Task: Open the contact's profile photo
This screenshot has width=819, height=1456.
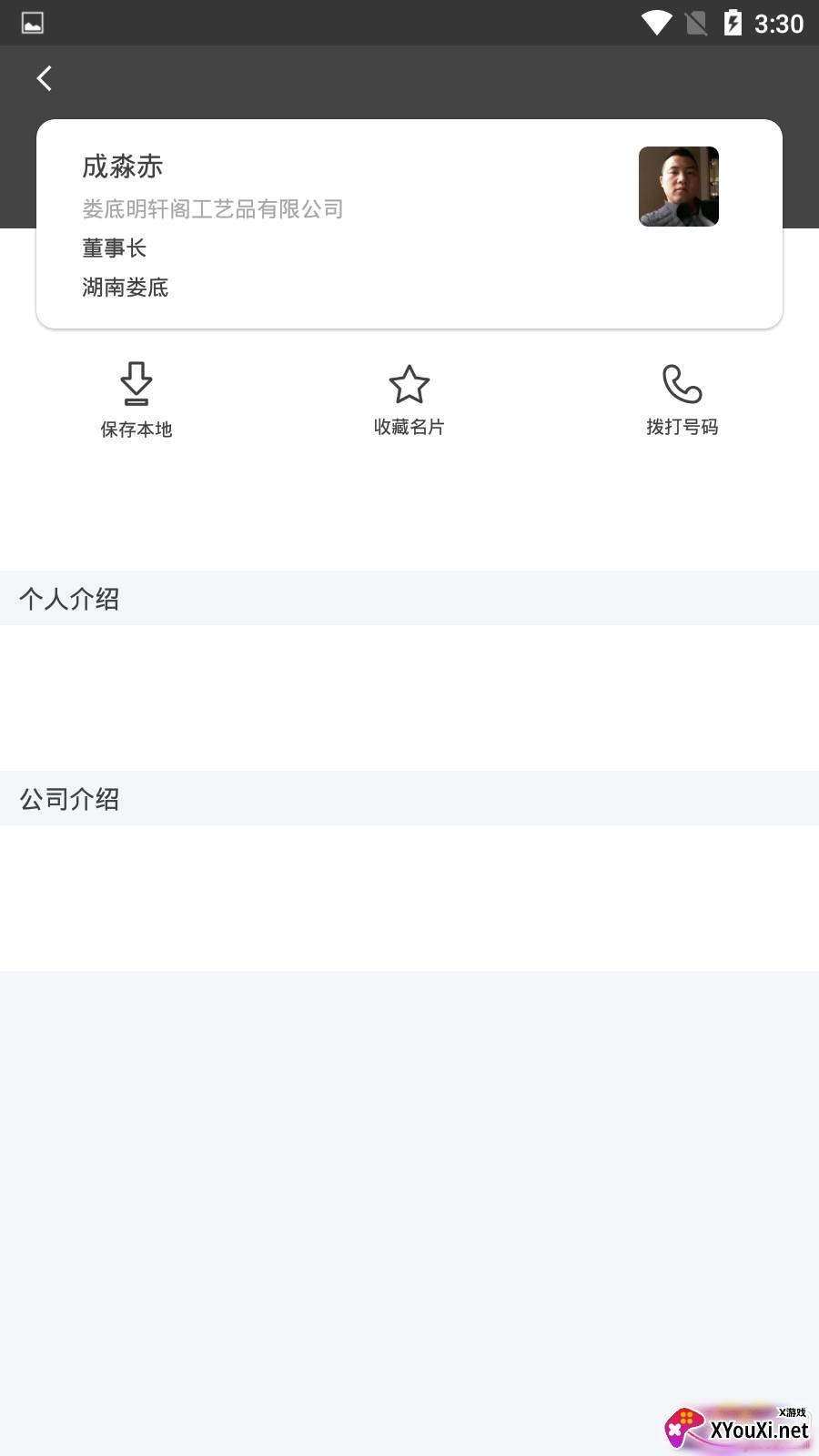Action: click(x=679, y=187)
